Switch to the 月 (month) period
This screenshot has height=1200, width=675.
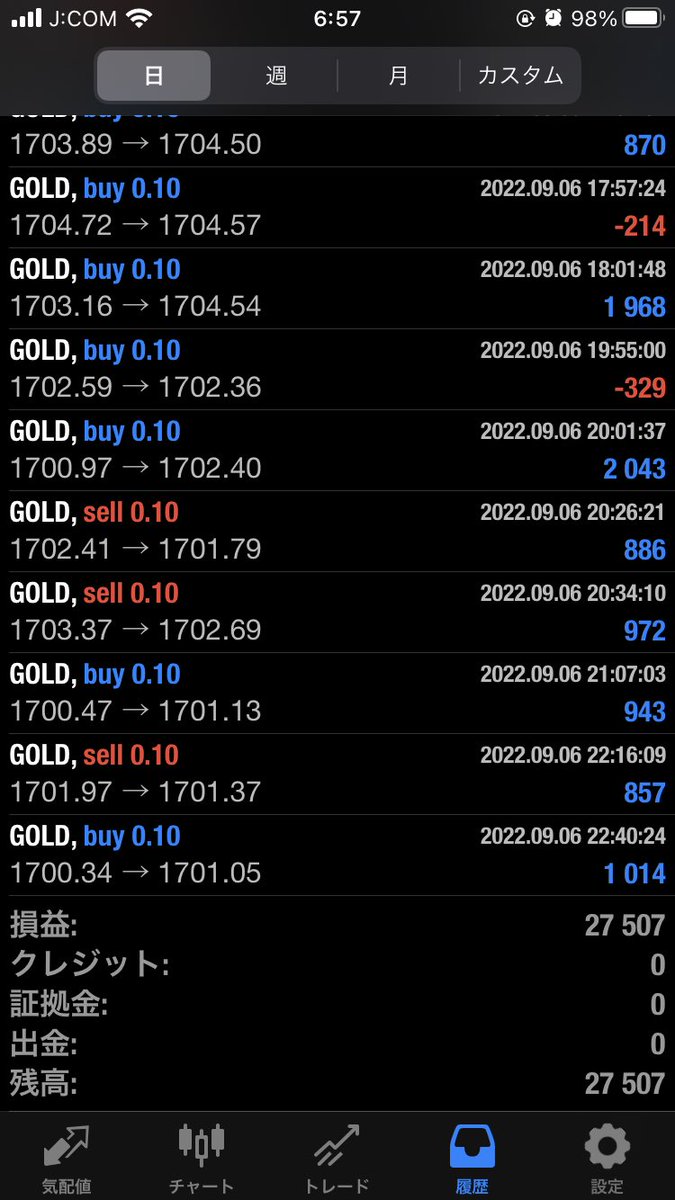click(398, 75)
